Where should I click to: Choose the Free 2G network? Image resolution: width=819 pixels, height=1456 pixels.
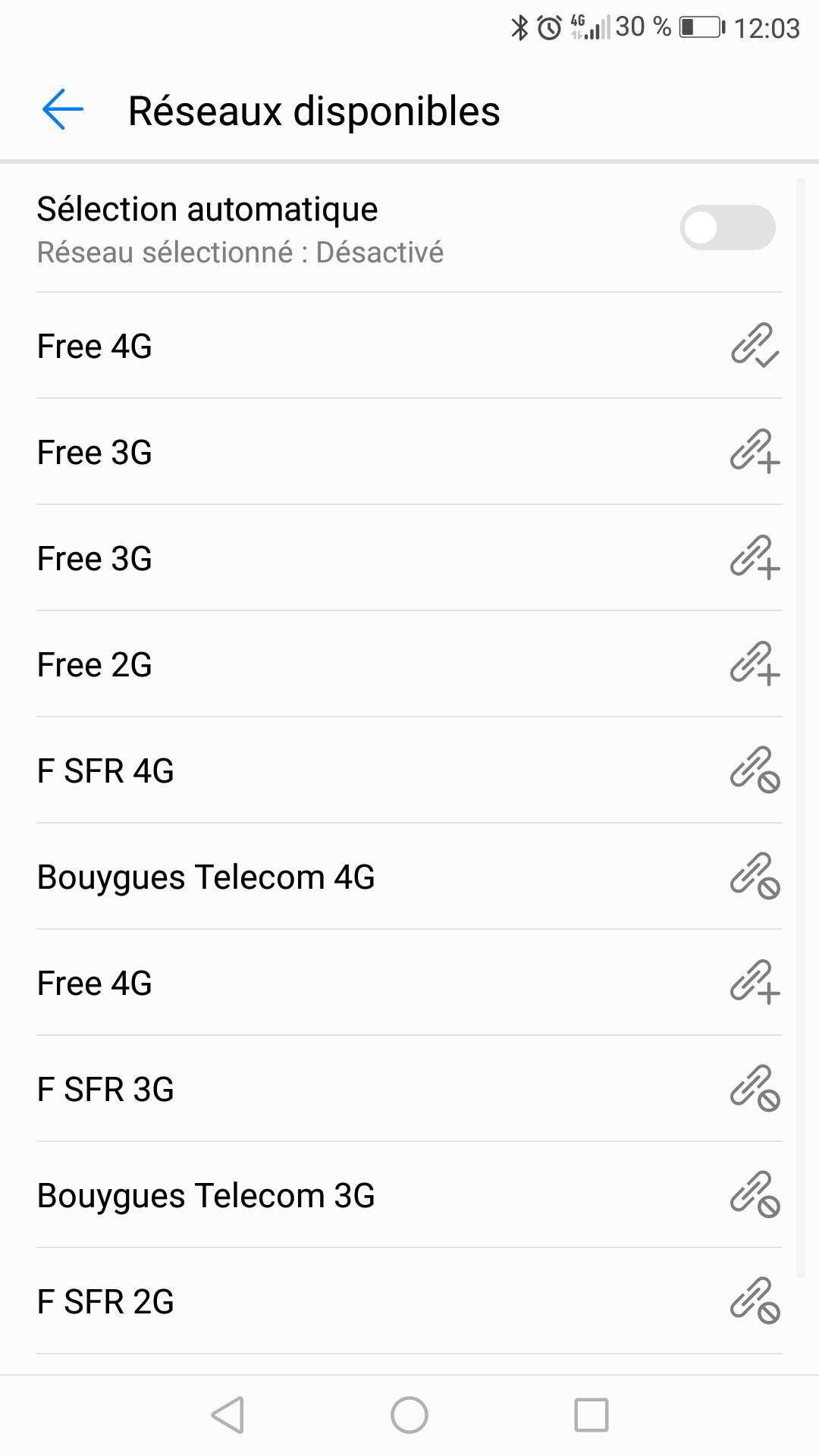(x=409, y=664)
